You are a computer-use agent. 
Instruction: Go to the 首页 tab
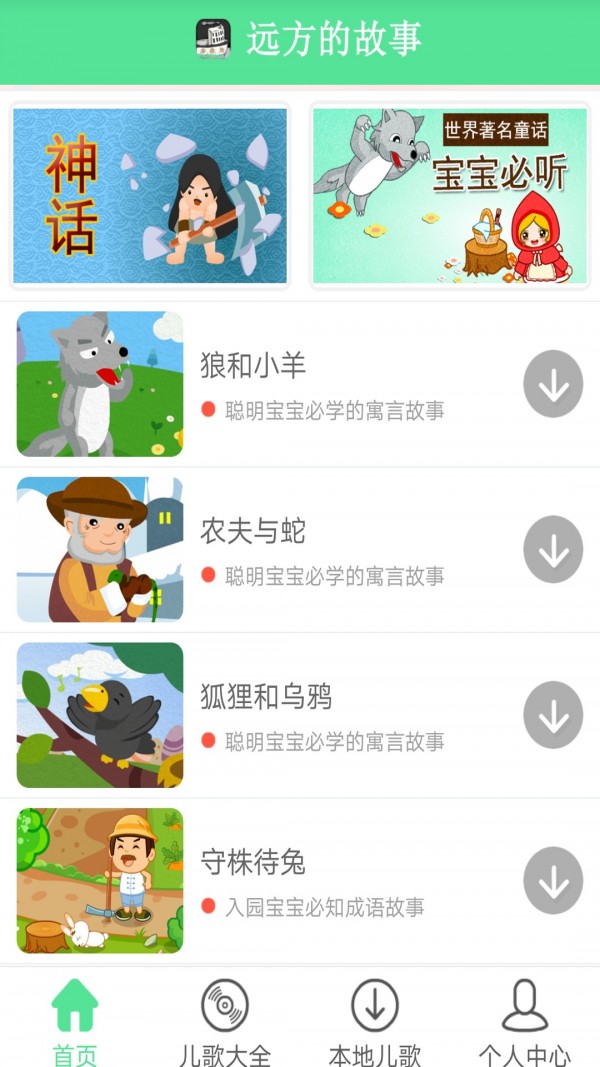click(75, 1020)
